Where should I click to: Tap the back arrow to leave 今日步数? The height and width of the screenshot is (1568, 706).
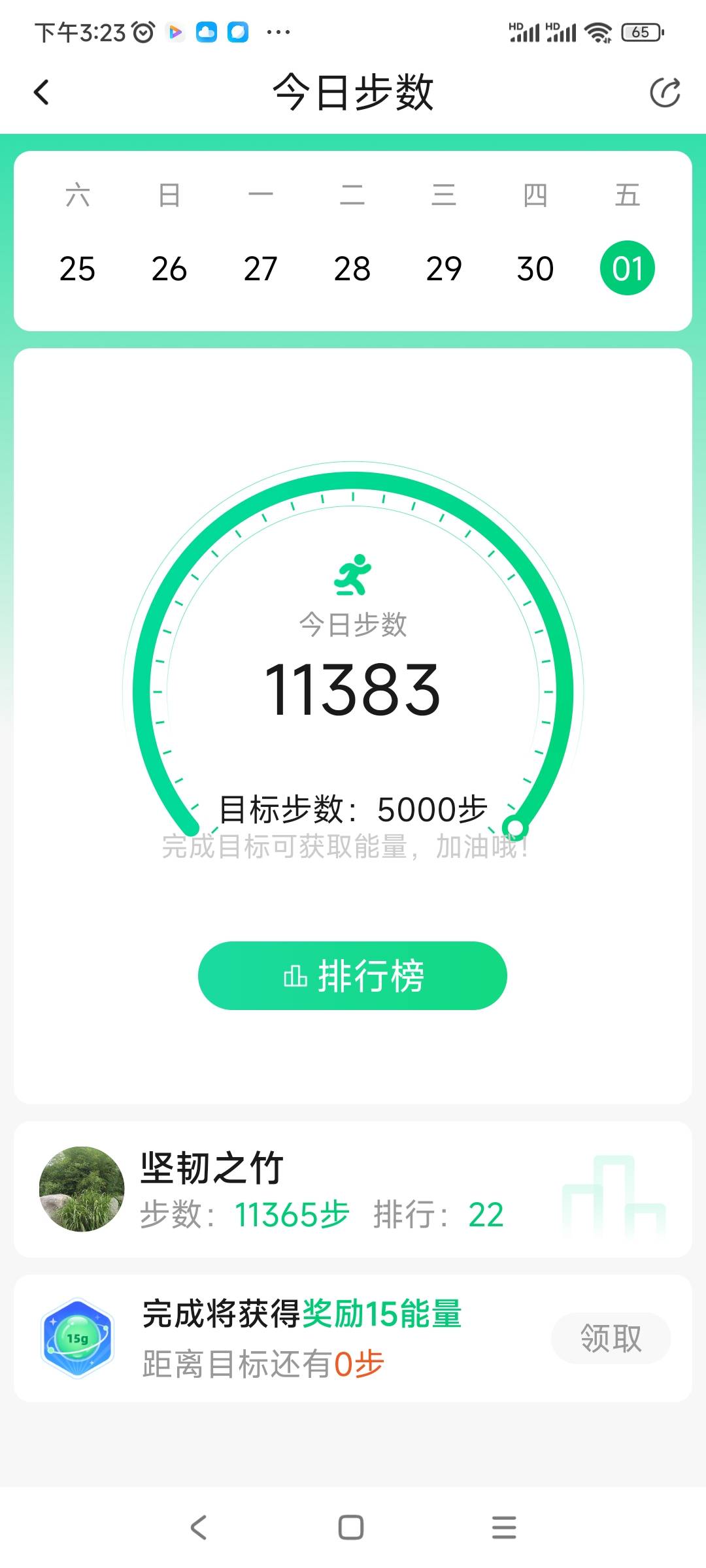[42, 91]
